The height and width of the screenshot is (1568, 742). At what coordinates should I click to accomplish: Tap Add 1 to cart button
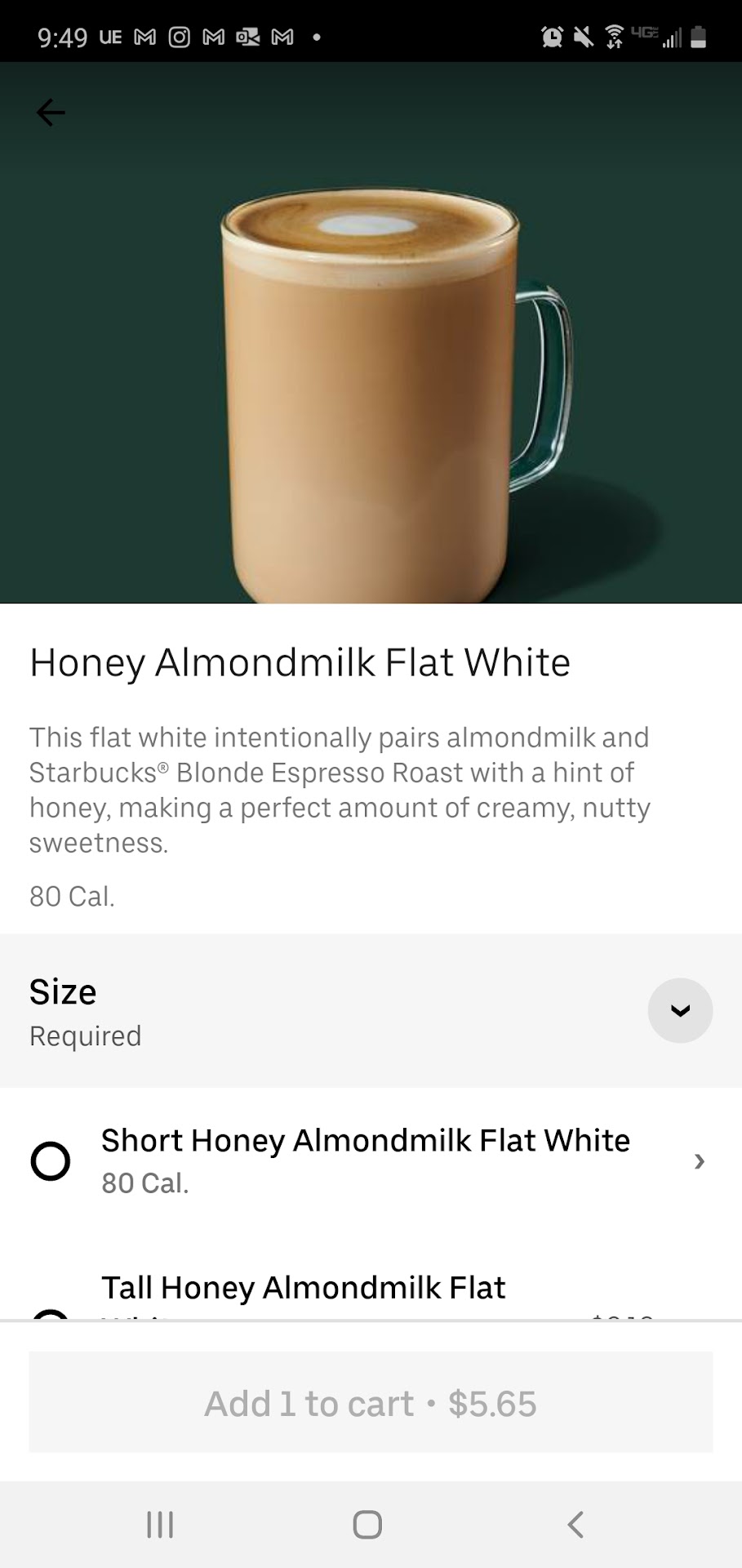point(371,1403)
